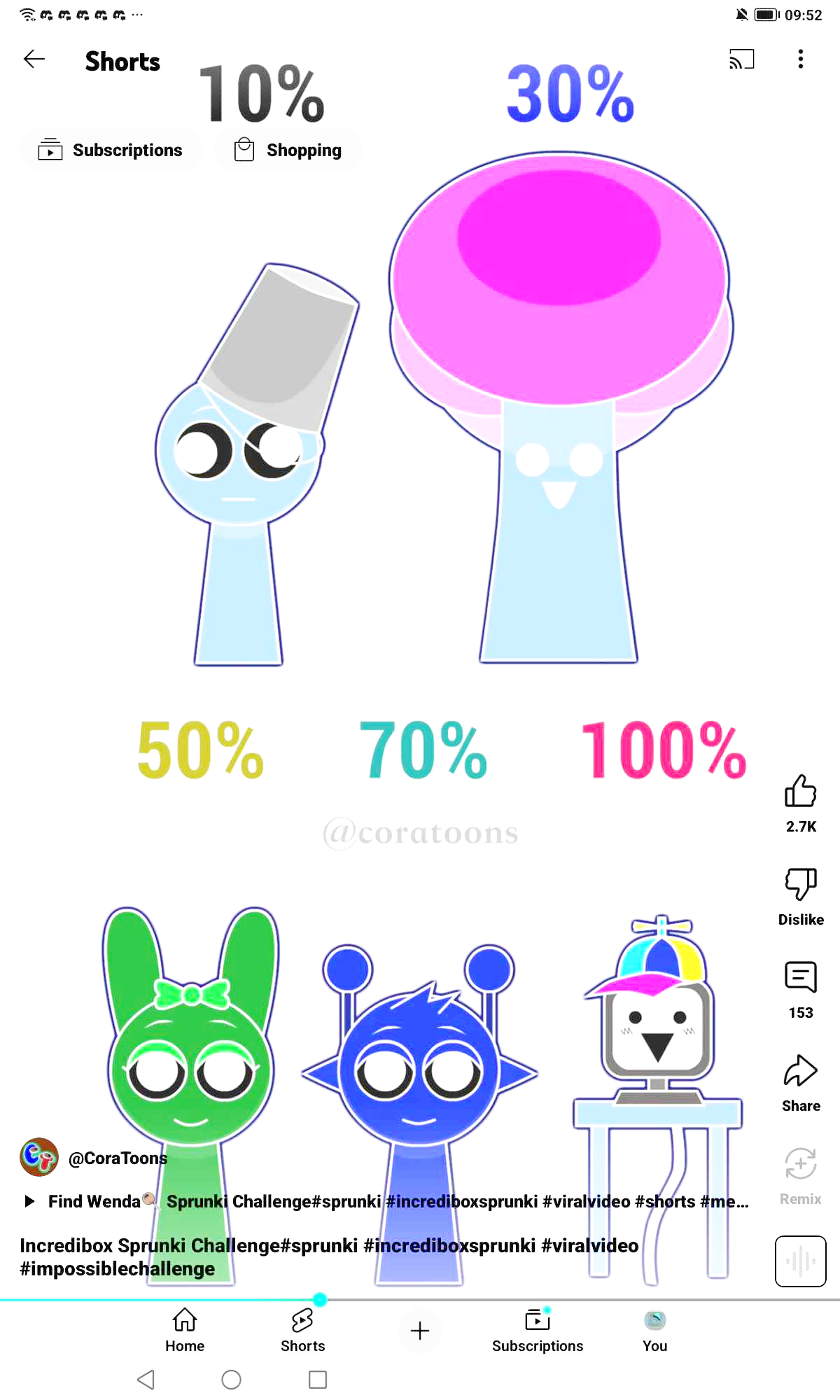Open the three-dot overflow menu
Image resolution: width=840 pixels, height=1400 pixels.
800,59
